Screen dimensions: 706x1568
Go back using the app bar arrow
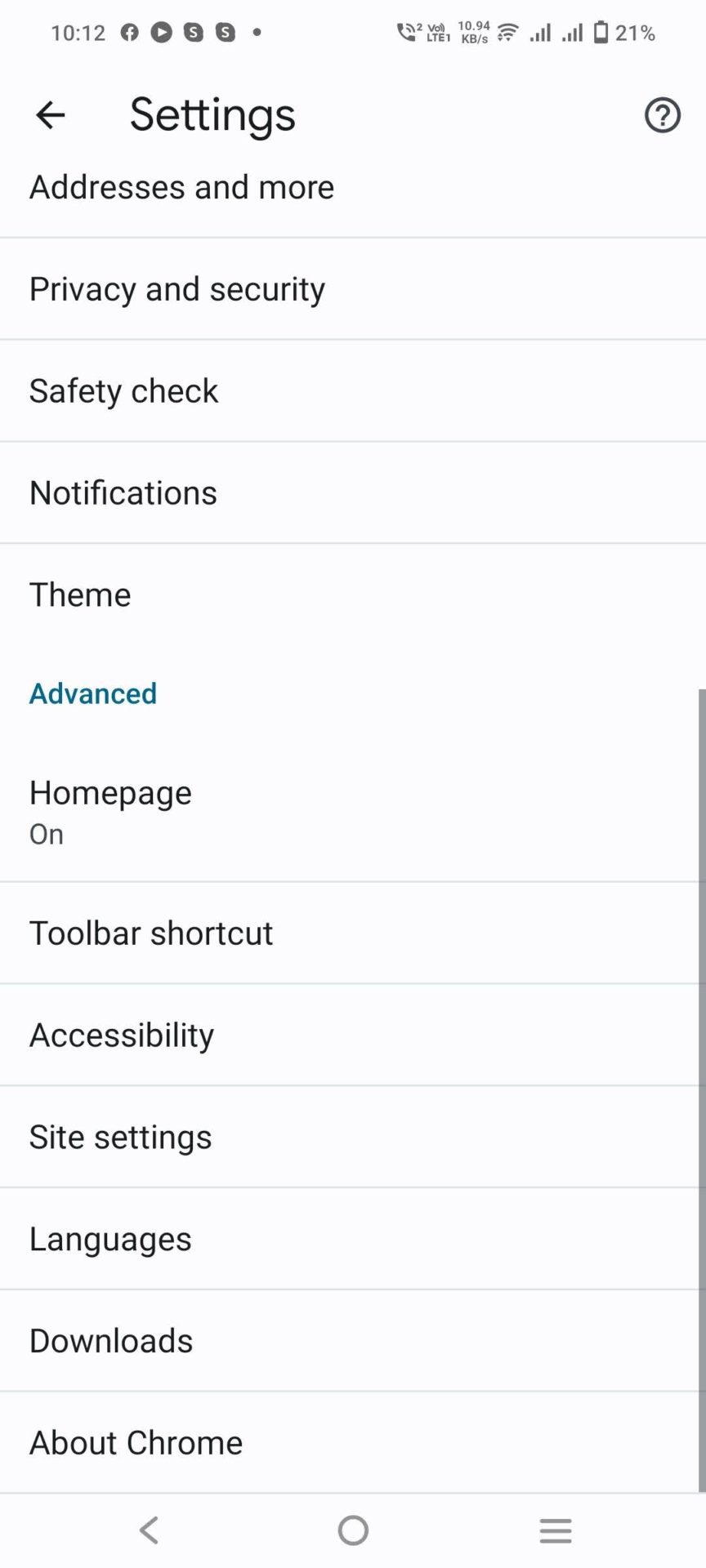[50, 115]
